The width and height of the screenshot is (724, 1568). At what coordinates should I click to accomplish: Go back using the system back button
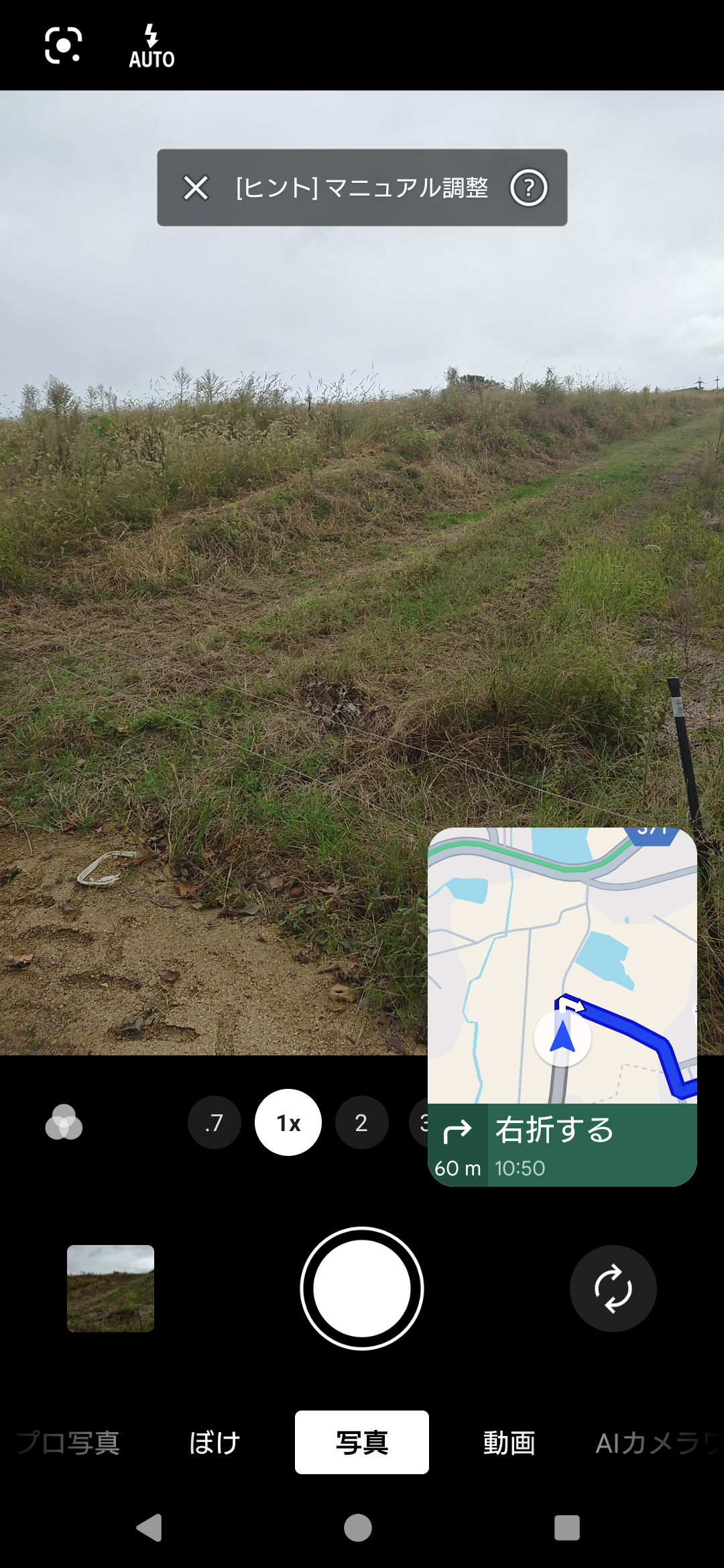pos(149,1528)
